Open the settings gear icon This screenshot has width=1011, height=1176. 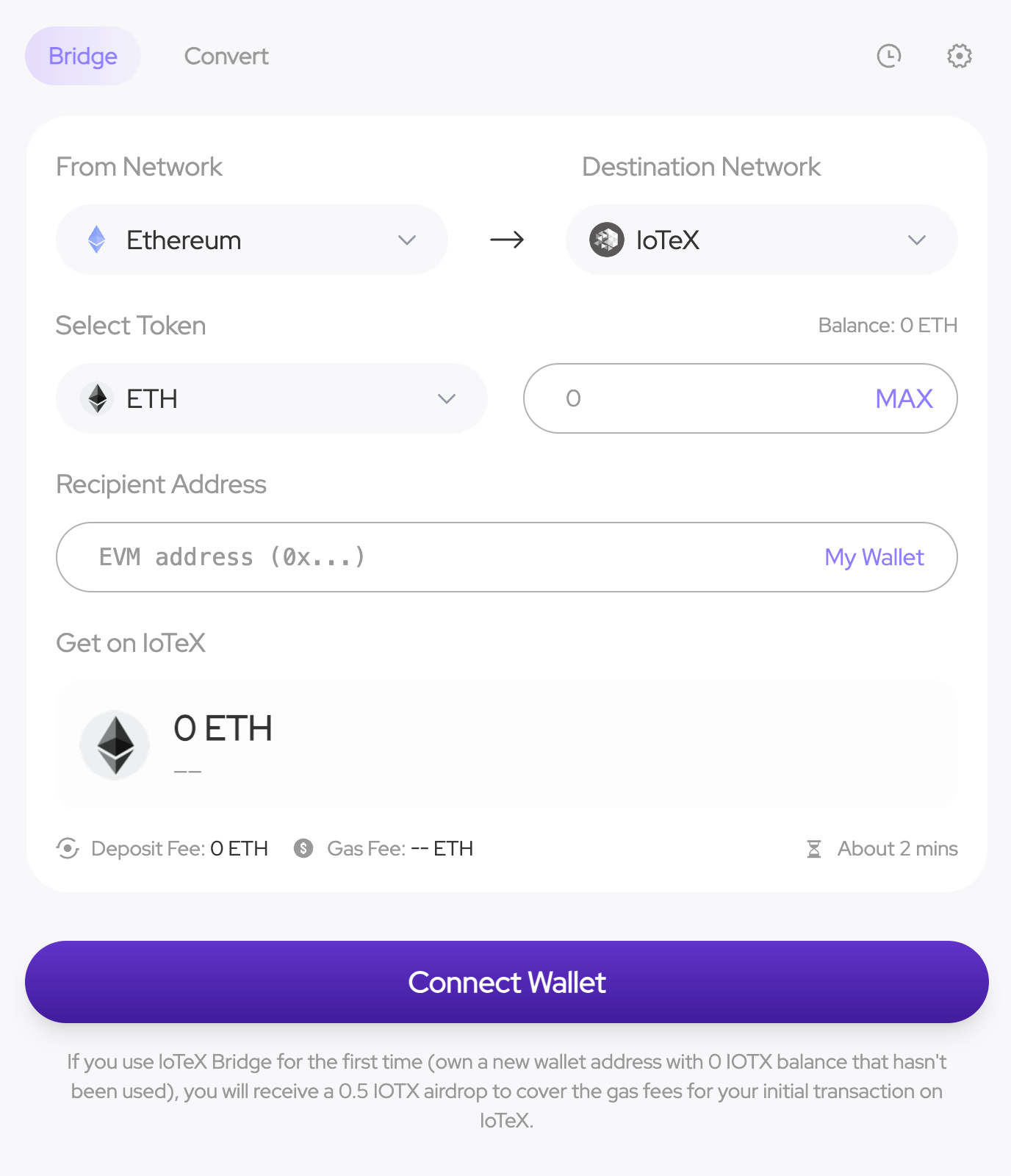point(959,56)
